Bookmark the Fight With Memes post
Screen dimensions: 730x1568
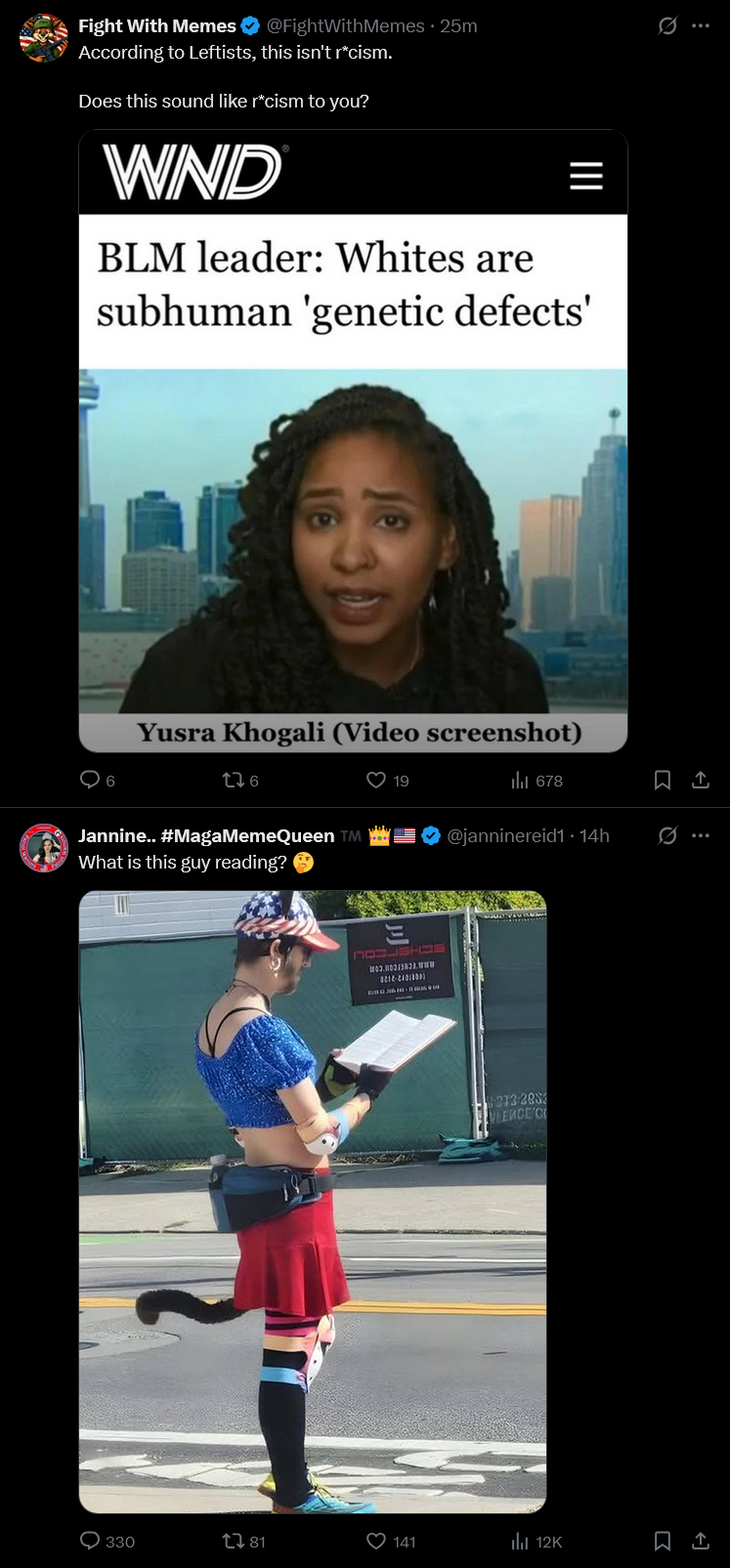tap(662, 780)
